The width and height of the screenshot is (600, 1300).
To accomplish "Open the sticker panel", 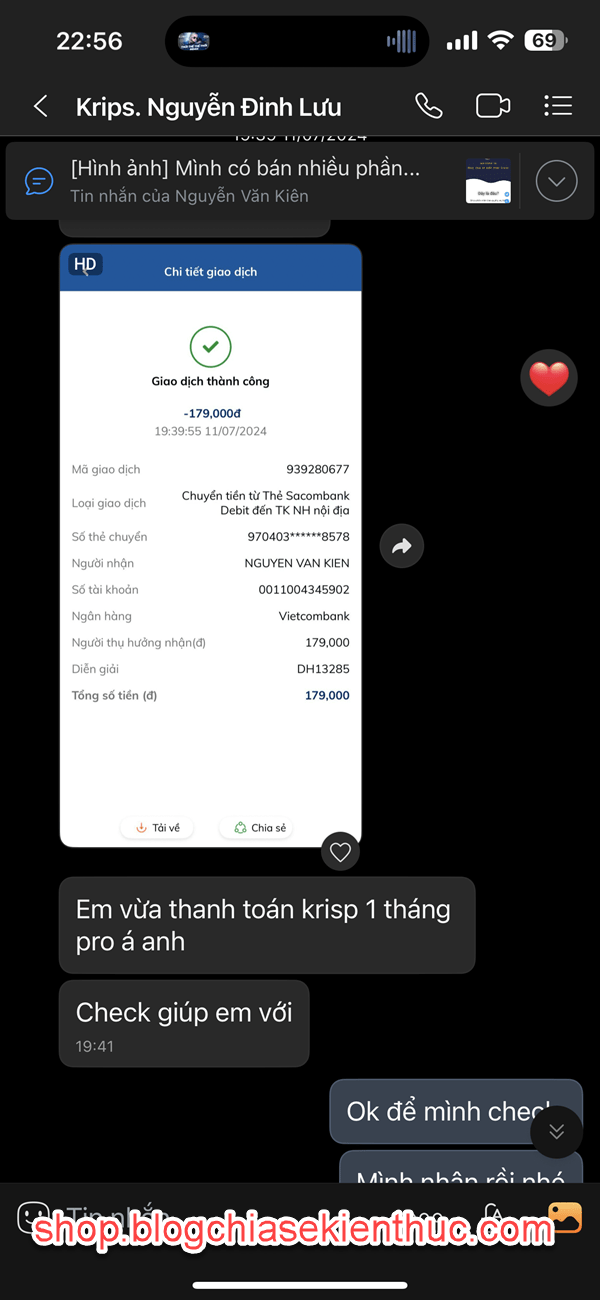I will click(x=33, y=1216).
